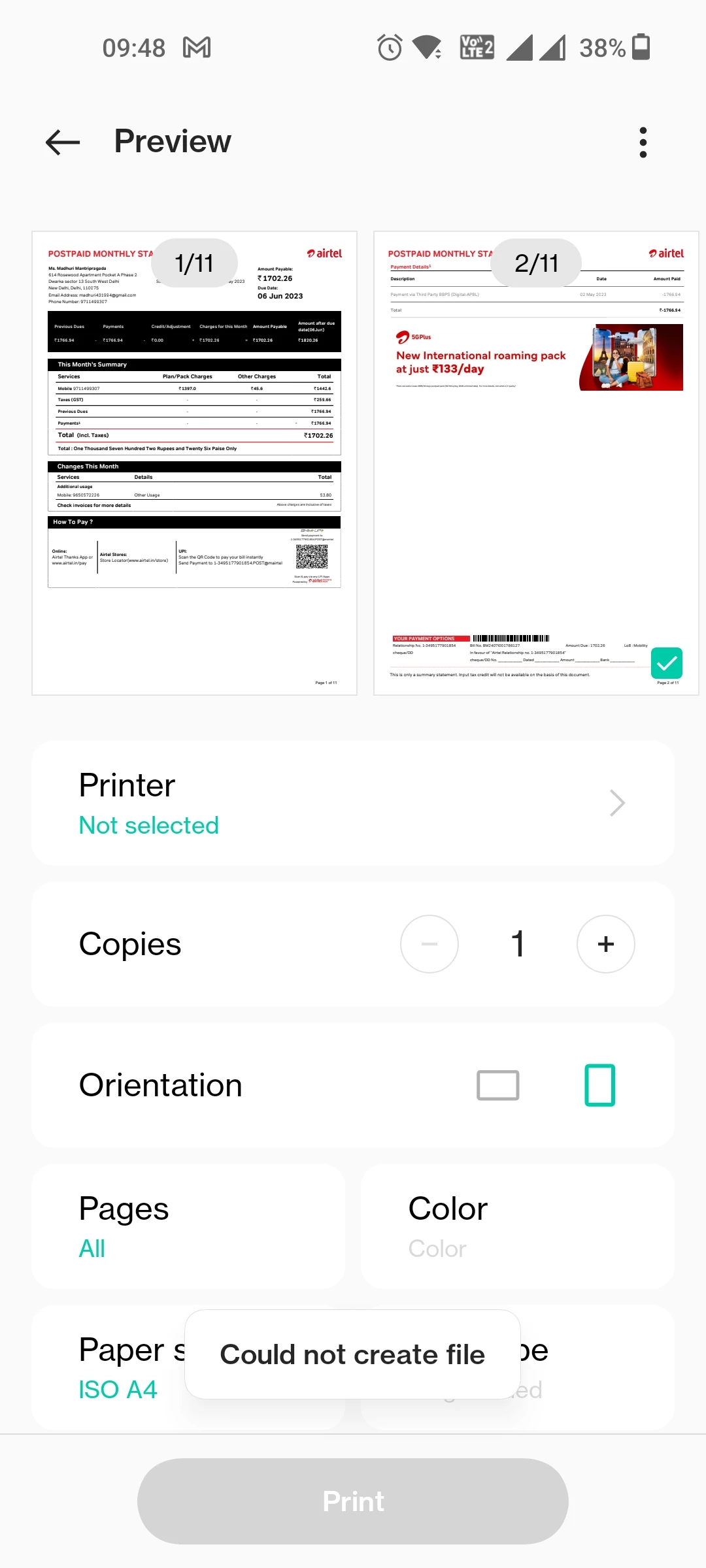Tap the Print button
The width and height of the screenshot is (706, 1568).
(x=353, y=1501)
